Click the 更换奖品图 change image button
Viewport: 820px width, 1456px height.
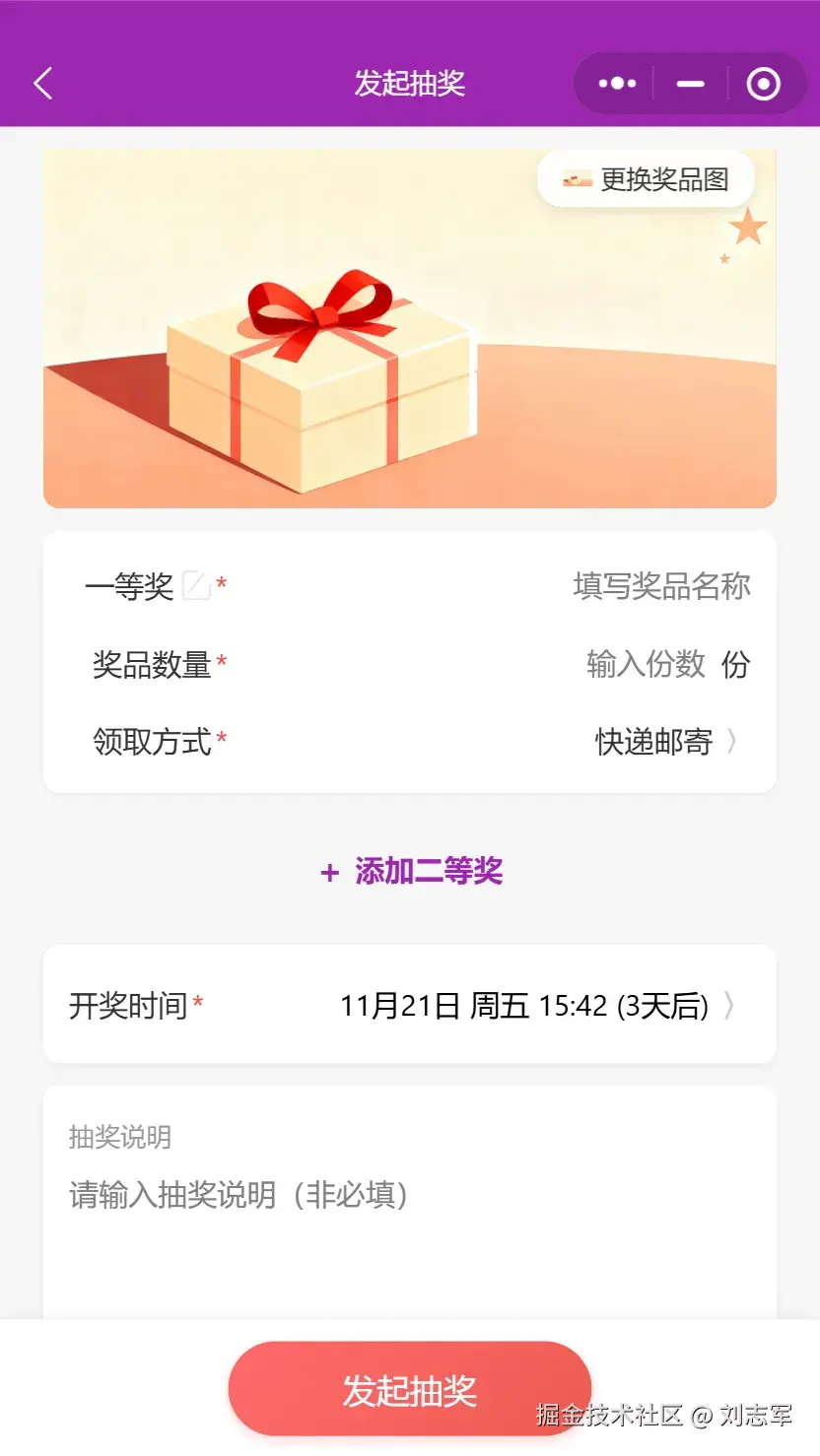coord(646,178)
